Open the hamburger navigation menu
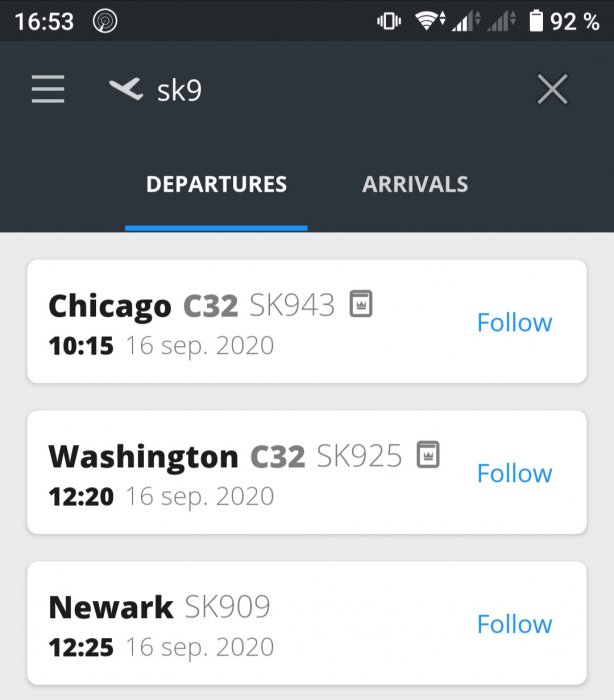This screenshot has width=614, height=700. tap(48, 90)
